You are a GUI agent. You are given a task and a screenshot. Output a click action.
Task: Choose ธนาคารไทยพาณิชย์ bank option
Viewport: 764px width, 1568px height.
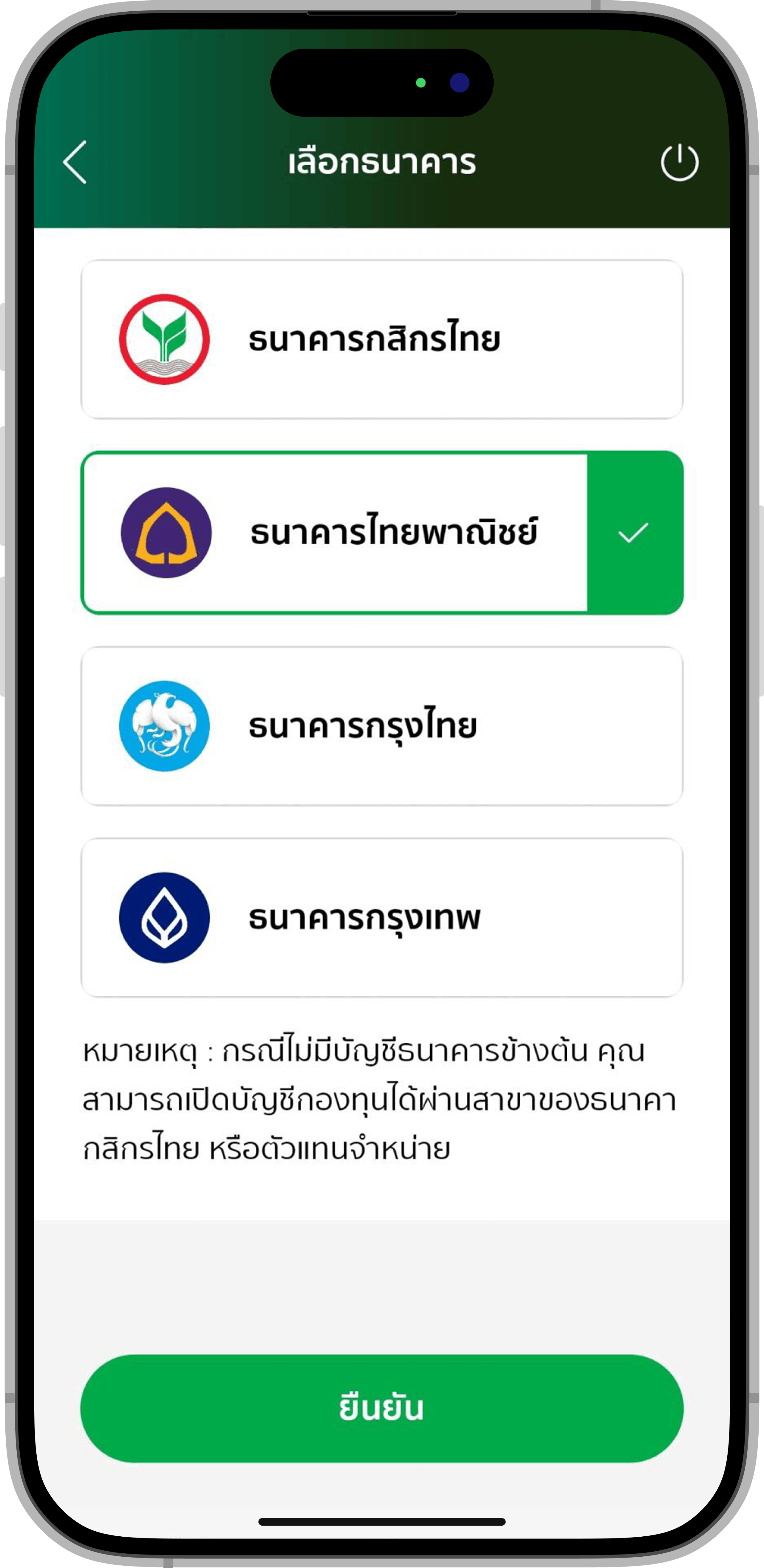[x=382, y=532]
